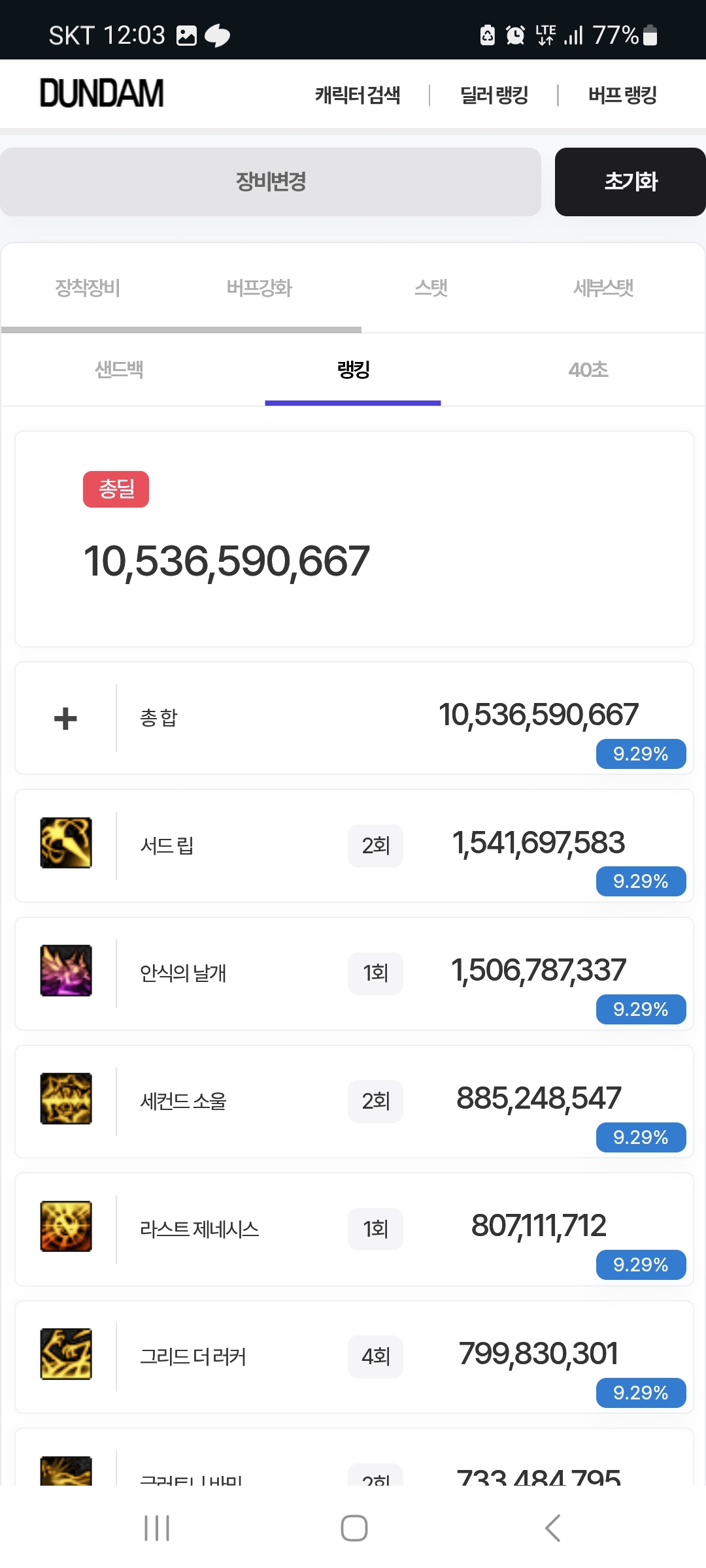Tap the 장비변경 button
Viewport: 706px width, 1568px height.
pyautogui.click(x=271, y=182)
